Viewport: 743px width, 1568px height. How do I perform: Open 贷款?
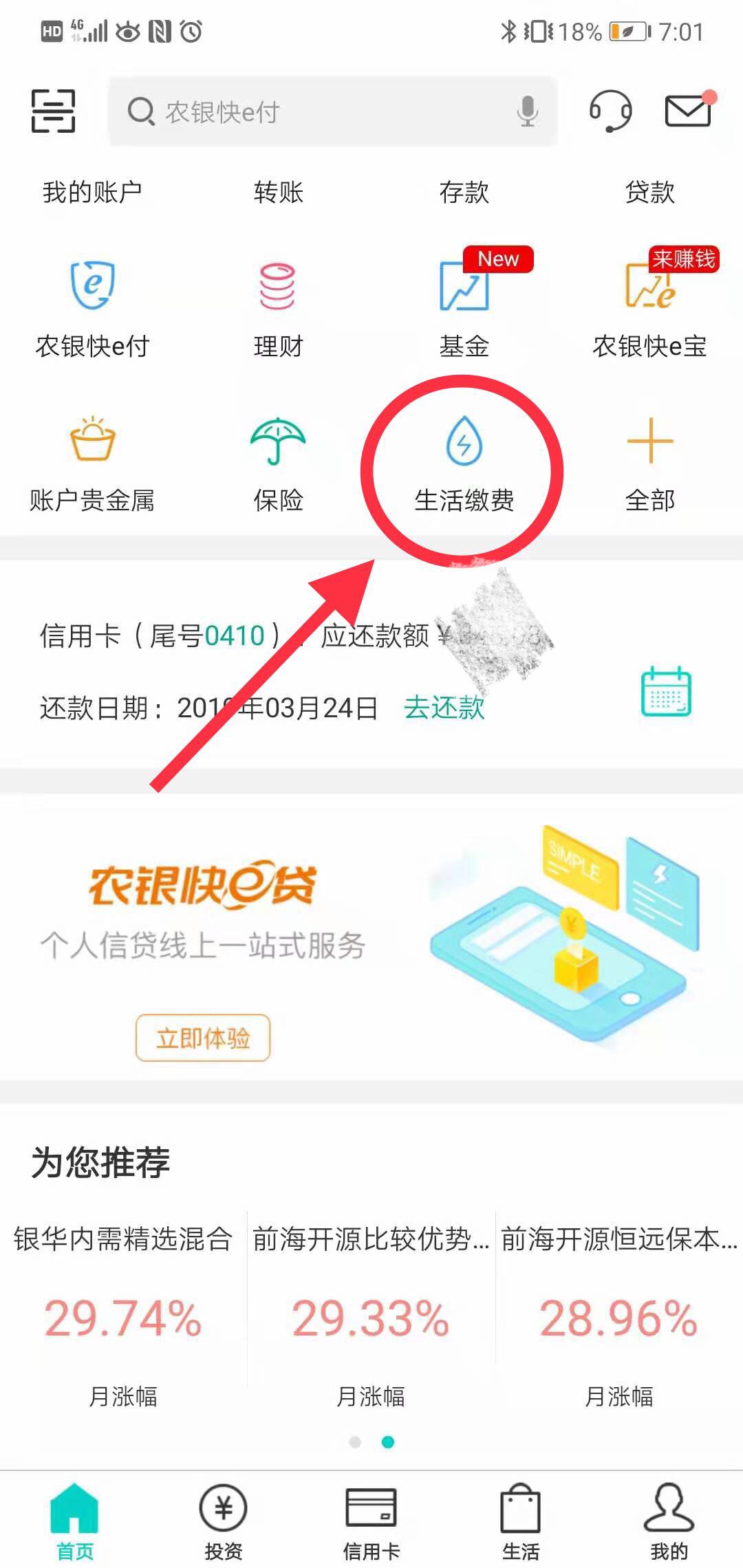click(649, 192)
